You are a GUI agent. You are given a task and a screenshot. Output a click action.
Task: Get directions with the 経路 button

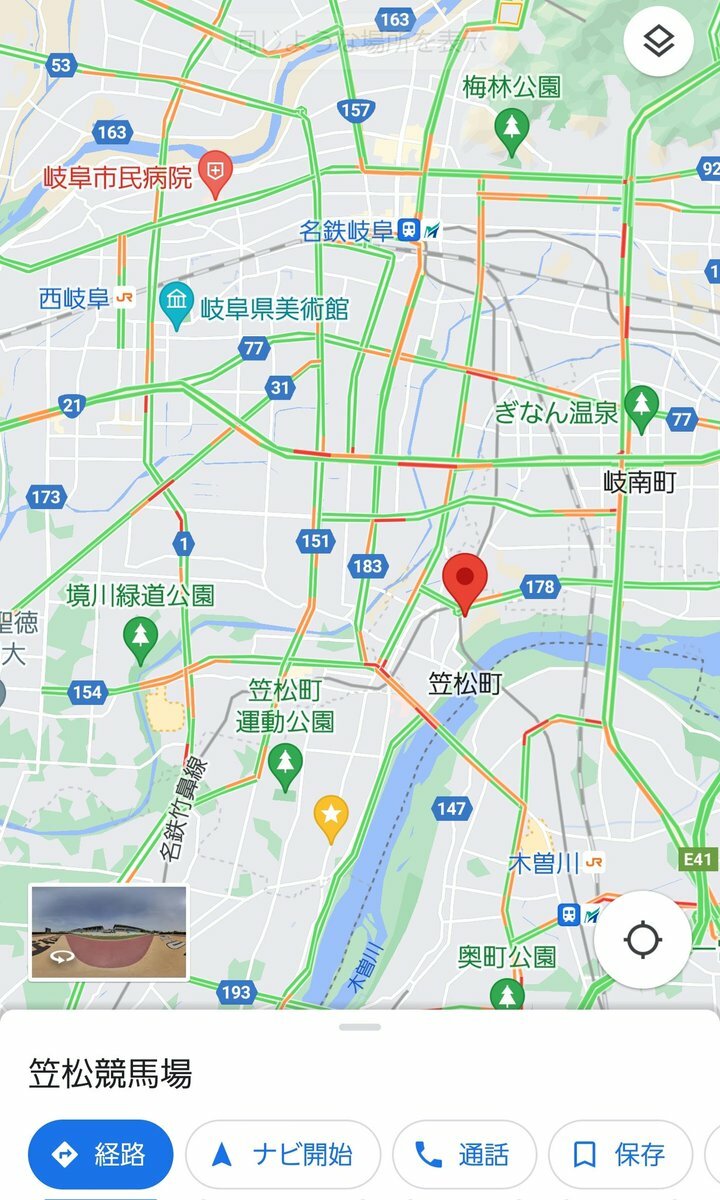tap(100, 1155)
